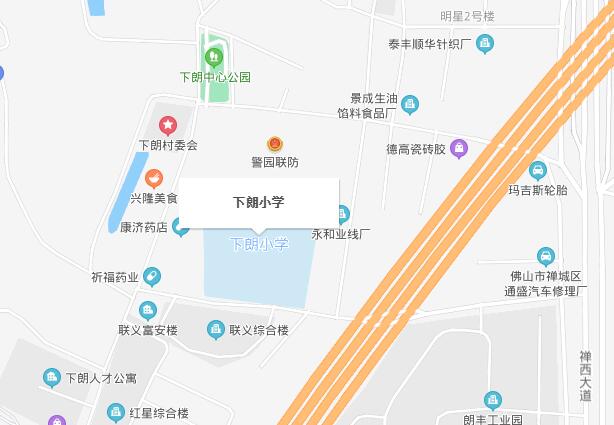Tap the 下朗小学 info bubble
Viewport: 614px width, 425px height.
tap(259, 201)
